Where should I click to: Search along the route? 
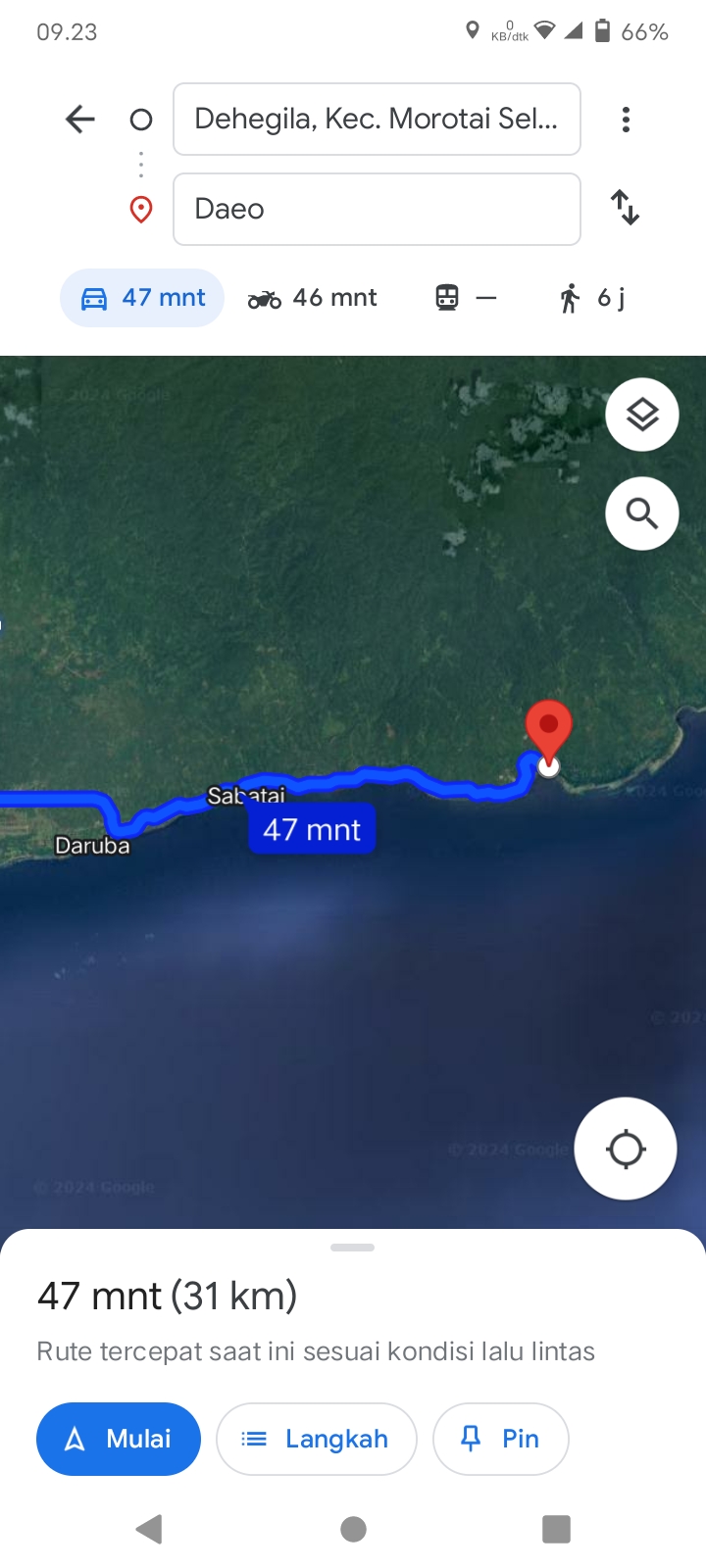click(642, 514)
